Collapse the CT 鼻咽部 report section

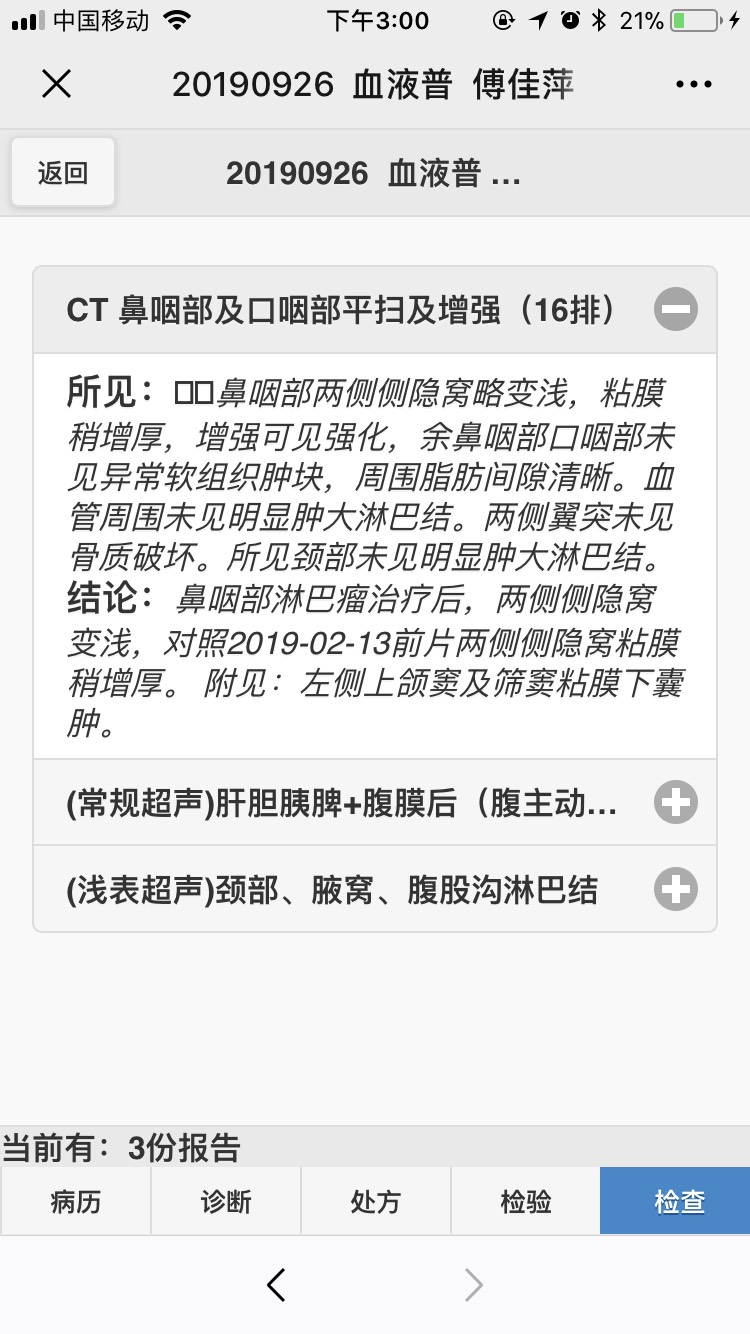pyautogui.click(x=676, y=309)
